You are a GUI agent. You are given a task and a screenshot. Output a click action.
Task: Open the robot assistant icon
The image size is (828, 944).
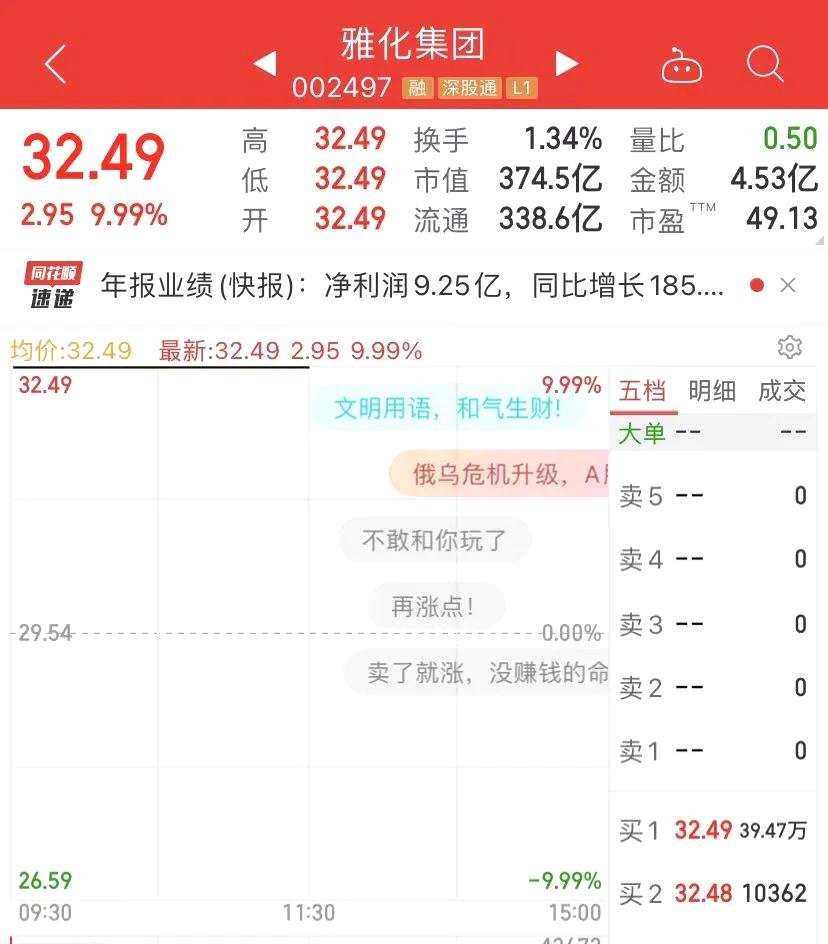coord(682,66)
